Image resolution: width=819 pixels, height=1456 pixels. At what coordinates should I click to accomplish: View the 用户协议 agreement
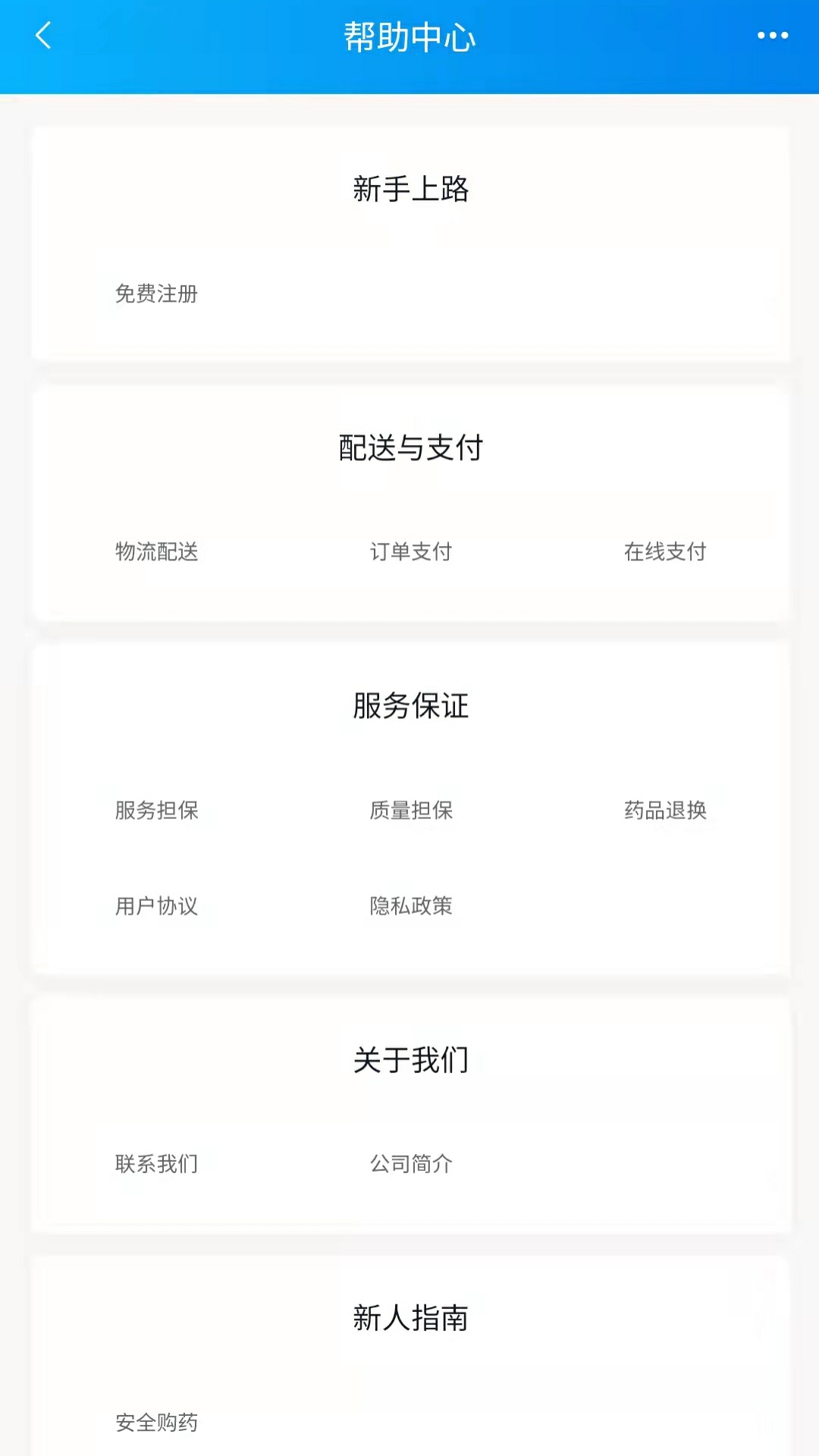pos(156,906)
